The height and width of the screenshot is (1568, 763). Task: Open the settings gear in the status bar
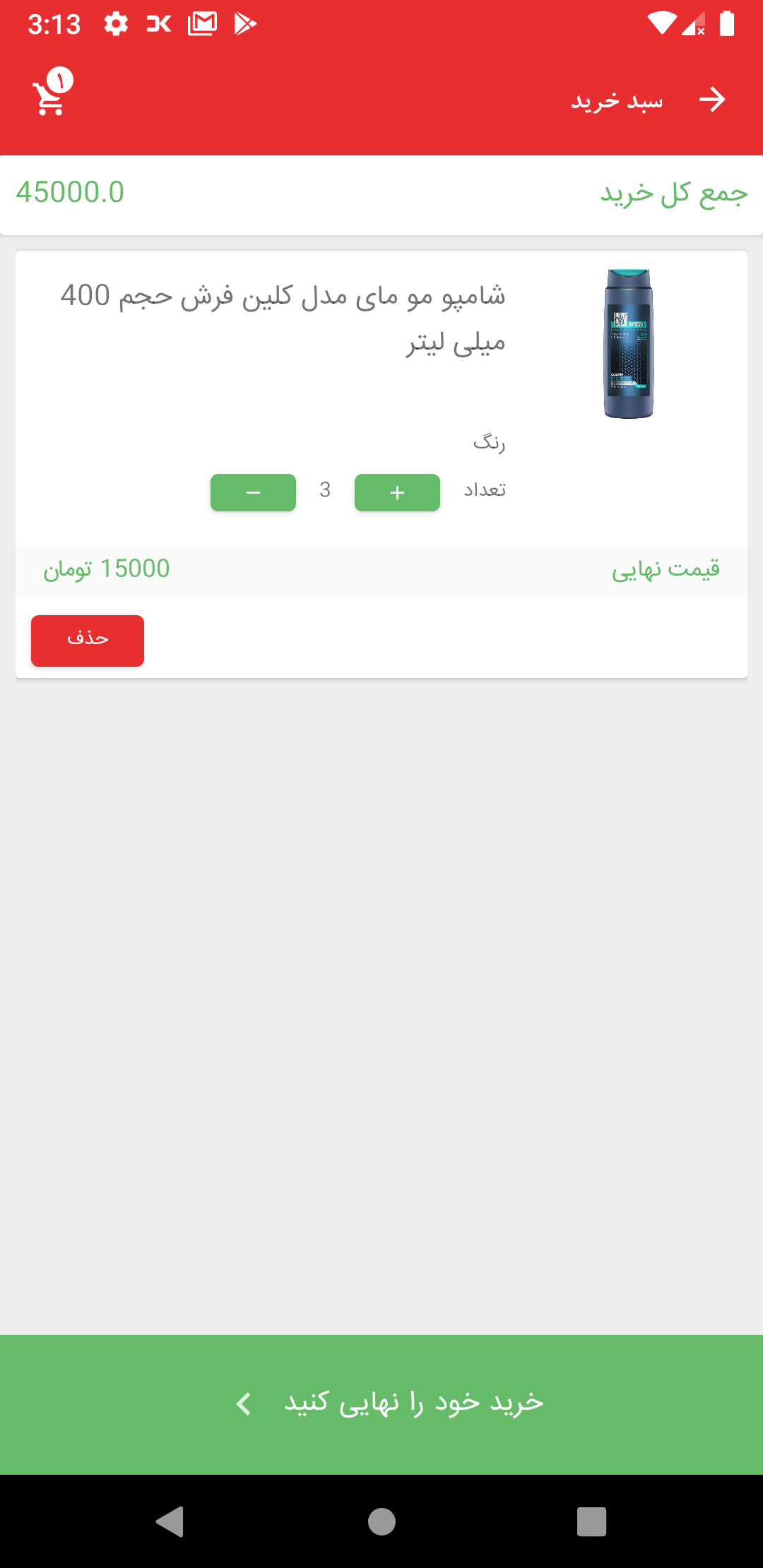[x=114, y=23]
